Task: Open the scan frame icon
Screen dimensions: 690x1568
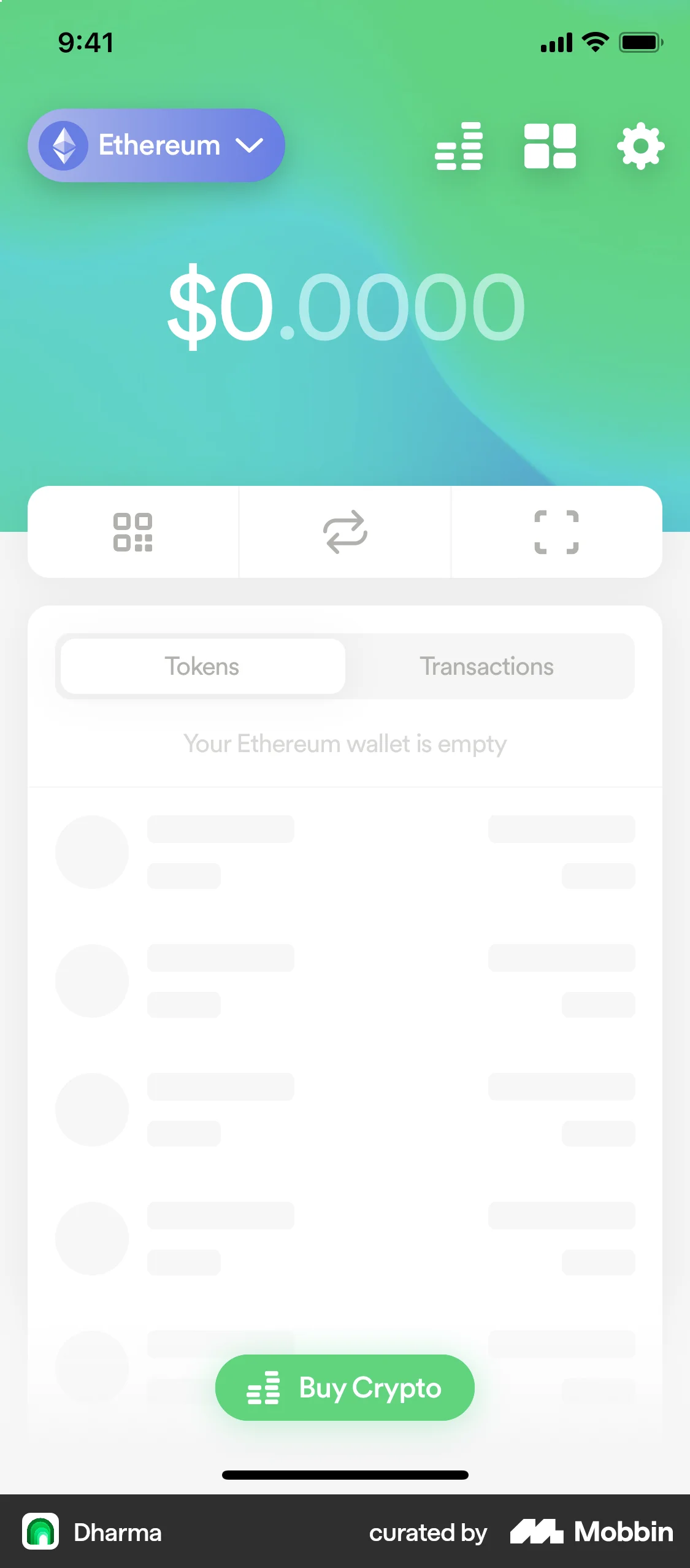Action: tap(557, 532)
